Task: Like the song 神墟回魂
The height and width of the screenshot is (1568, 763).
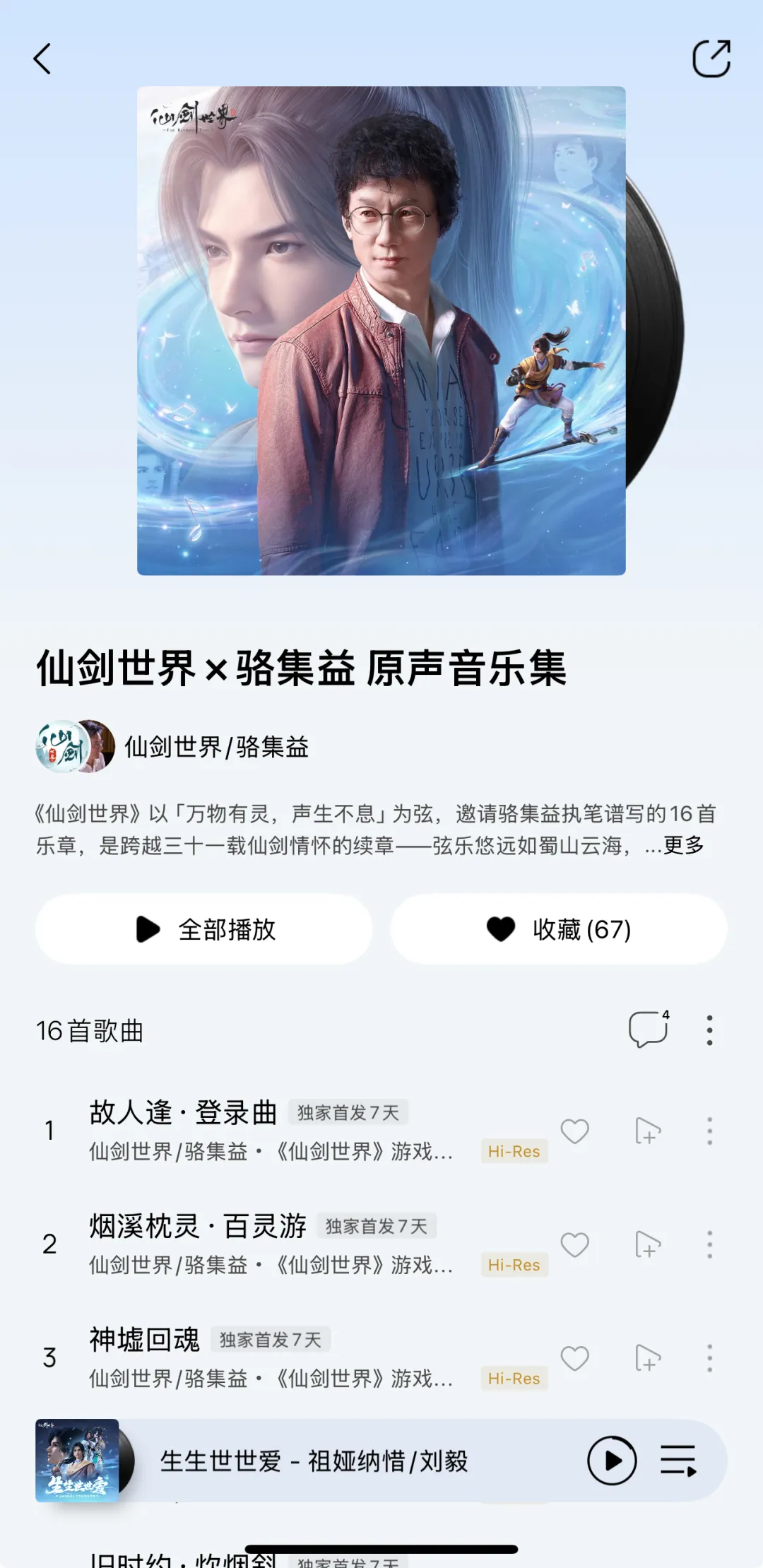Action: (x=574, y=1358)
